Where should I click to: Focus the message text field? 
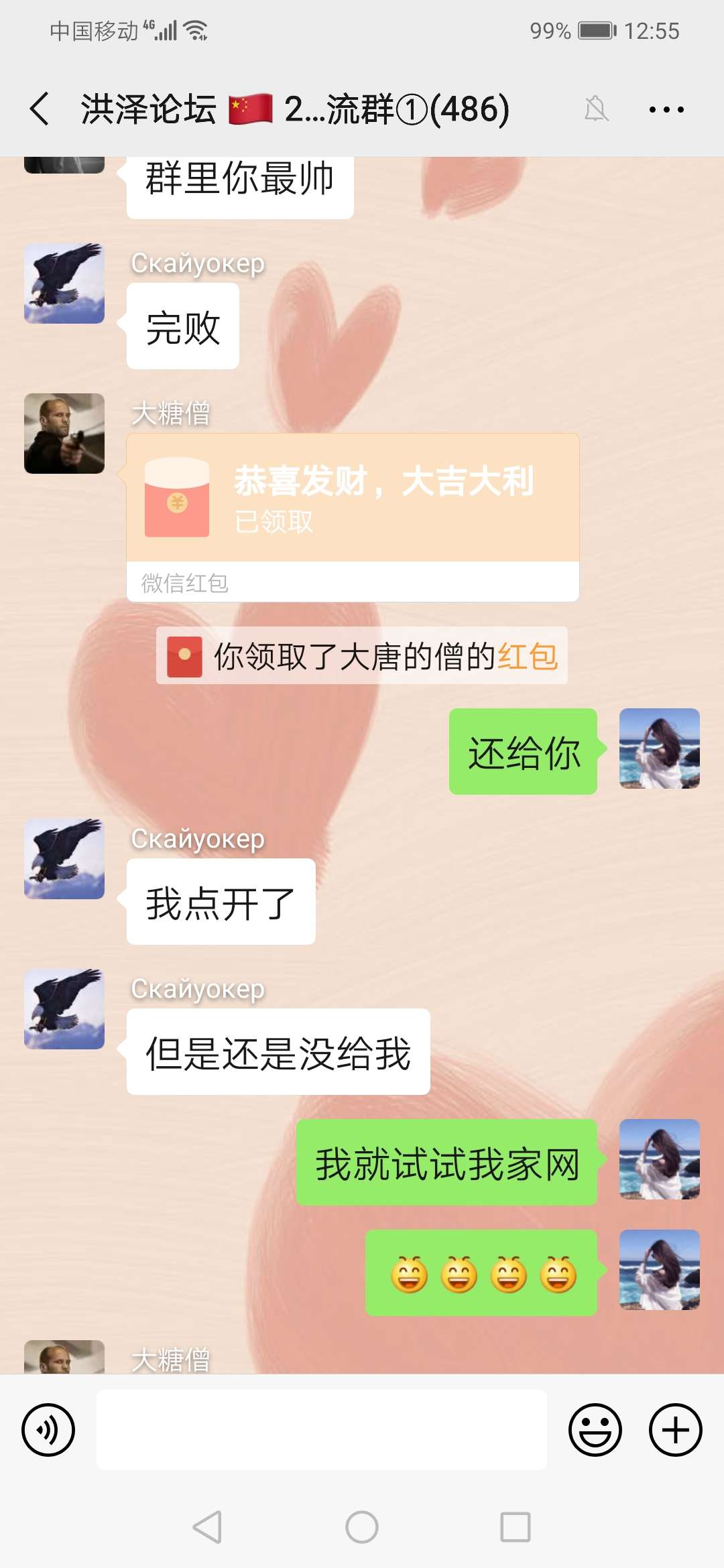(x=322, y=1430)
